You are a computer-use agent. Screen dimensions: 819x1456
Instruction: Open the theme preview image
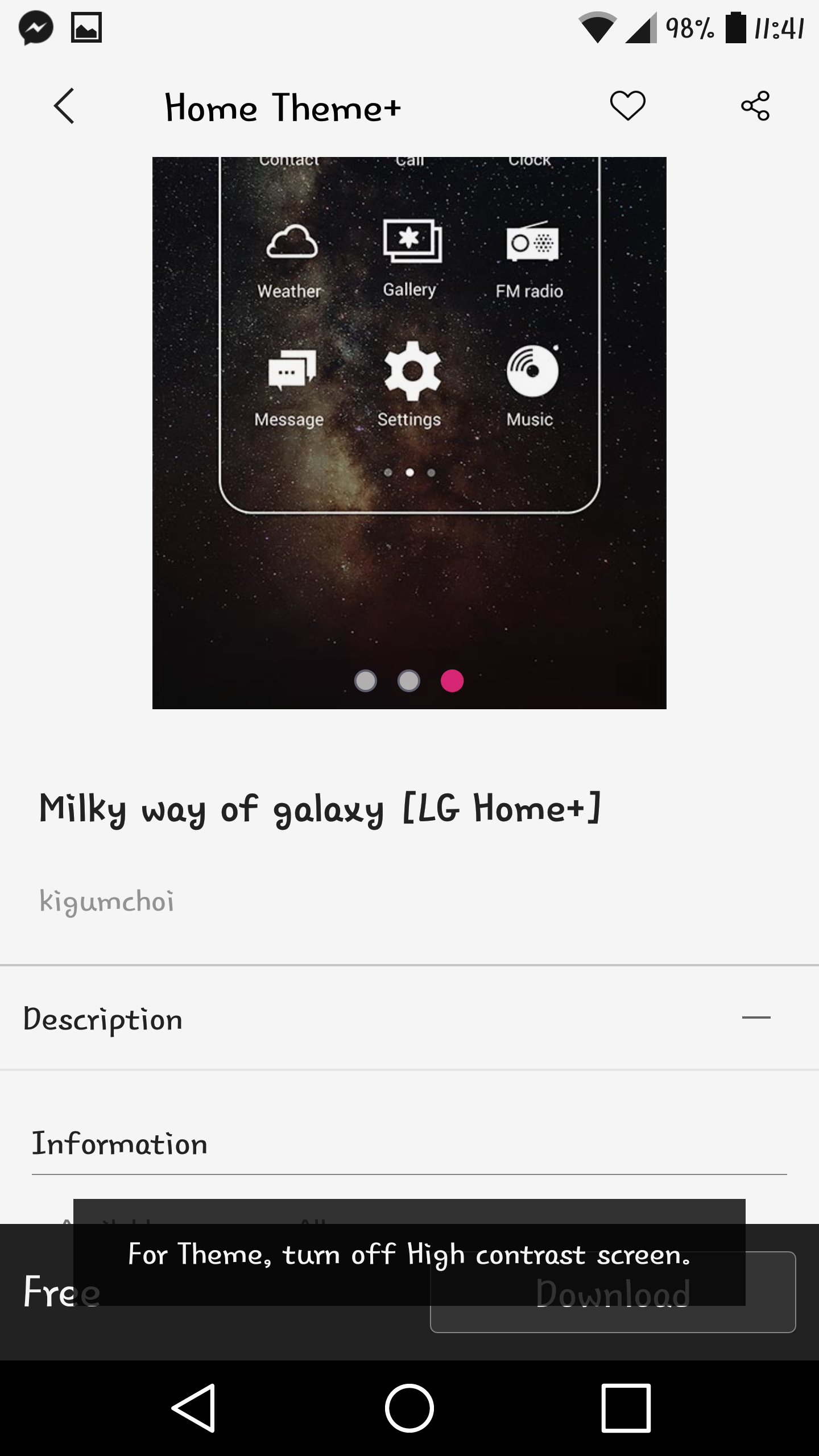(x=409, y=433)
